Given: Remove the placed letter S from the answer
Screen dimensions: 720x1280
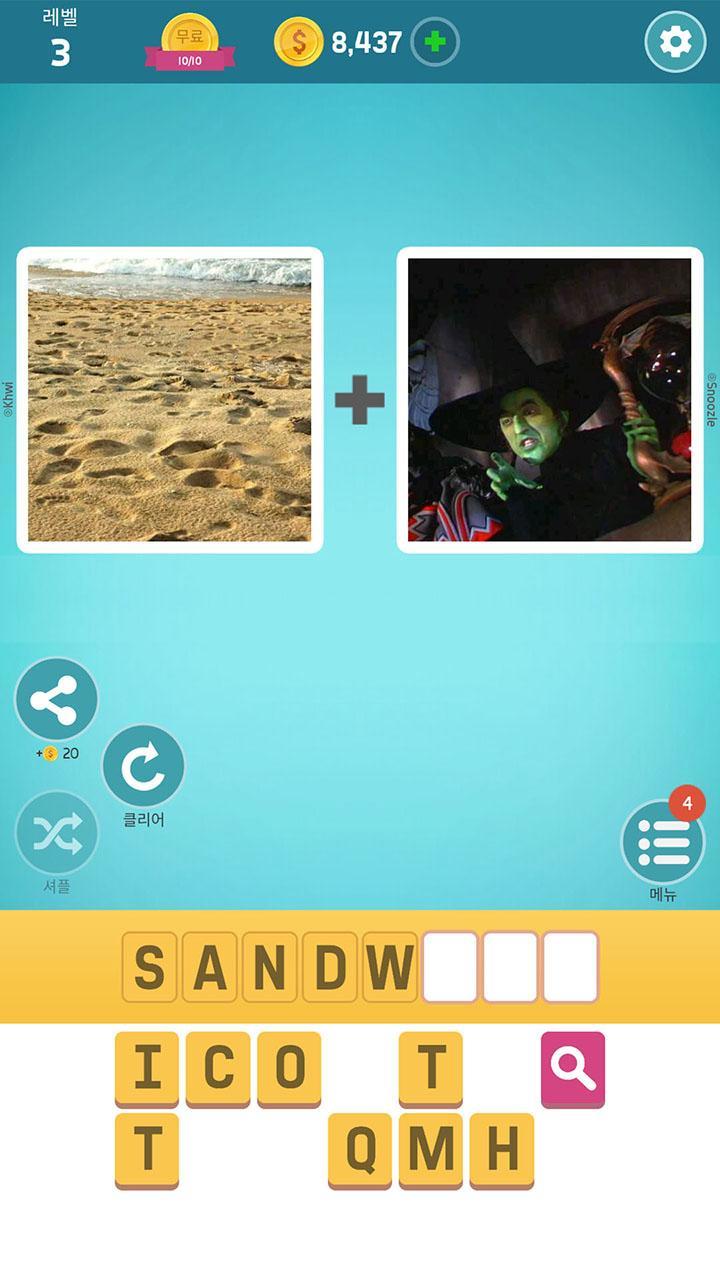Looking at the screenshot, I should pos(150,967).
